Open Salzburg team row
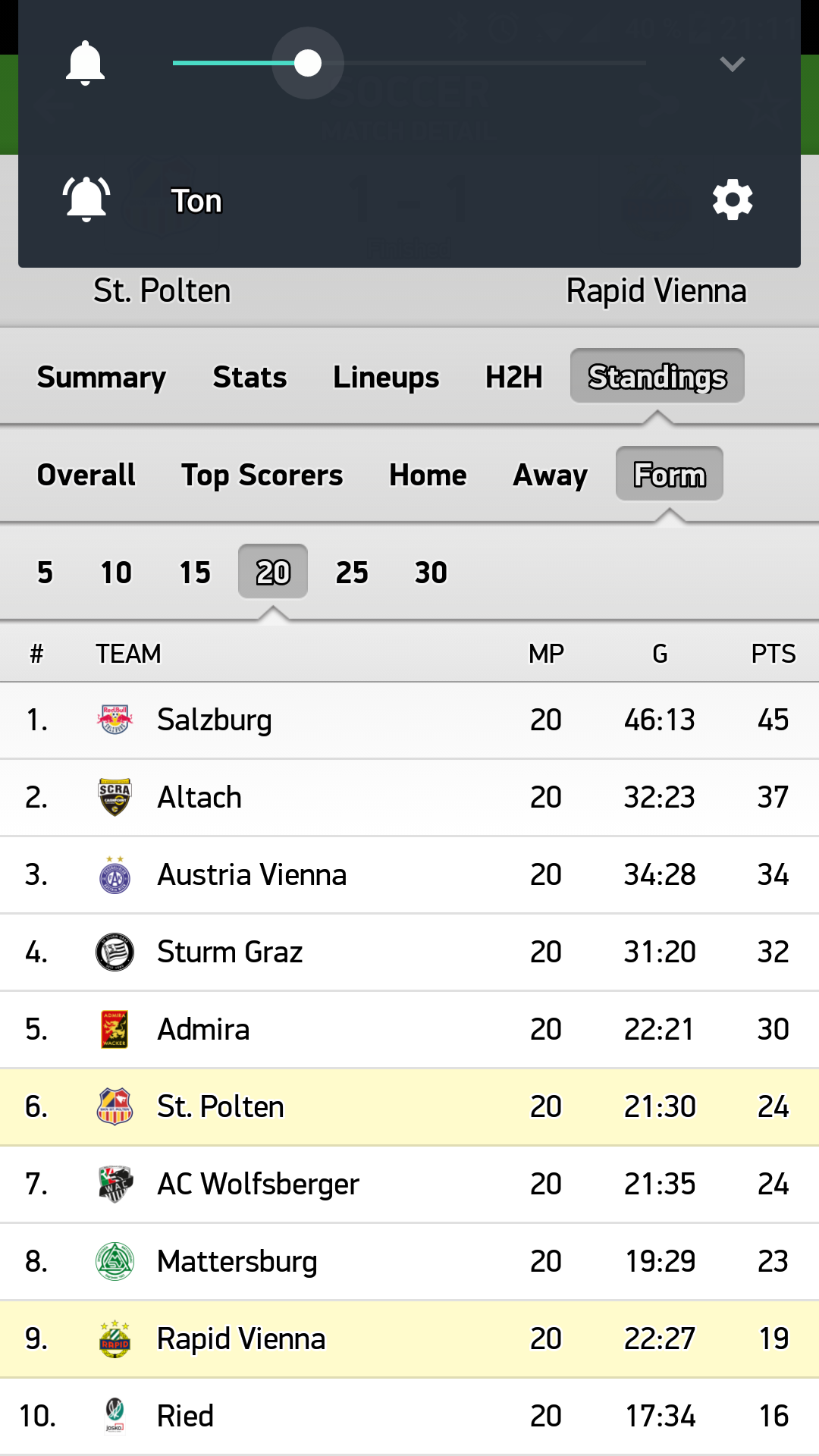Image resolution: width=819 pixels, height=1456 pixels. coord(409,720)
